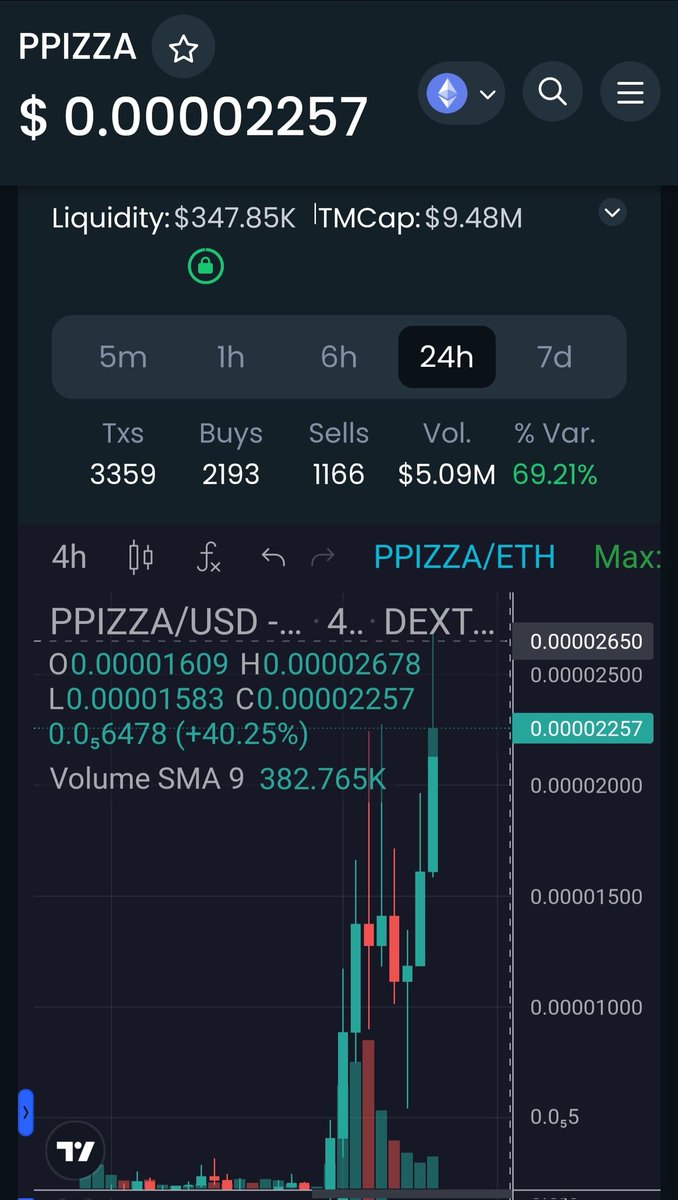
Task: Select the 24h stats timeframe
Action: 447,357
